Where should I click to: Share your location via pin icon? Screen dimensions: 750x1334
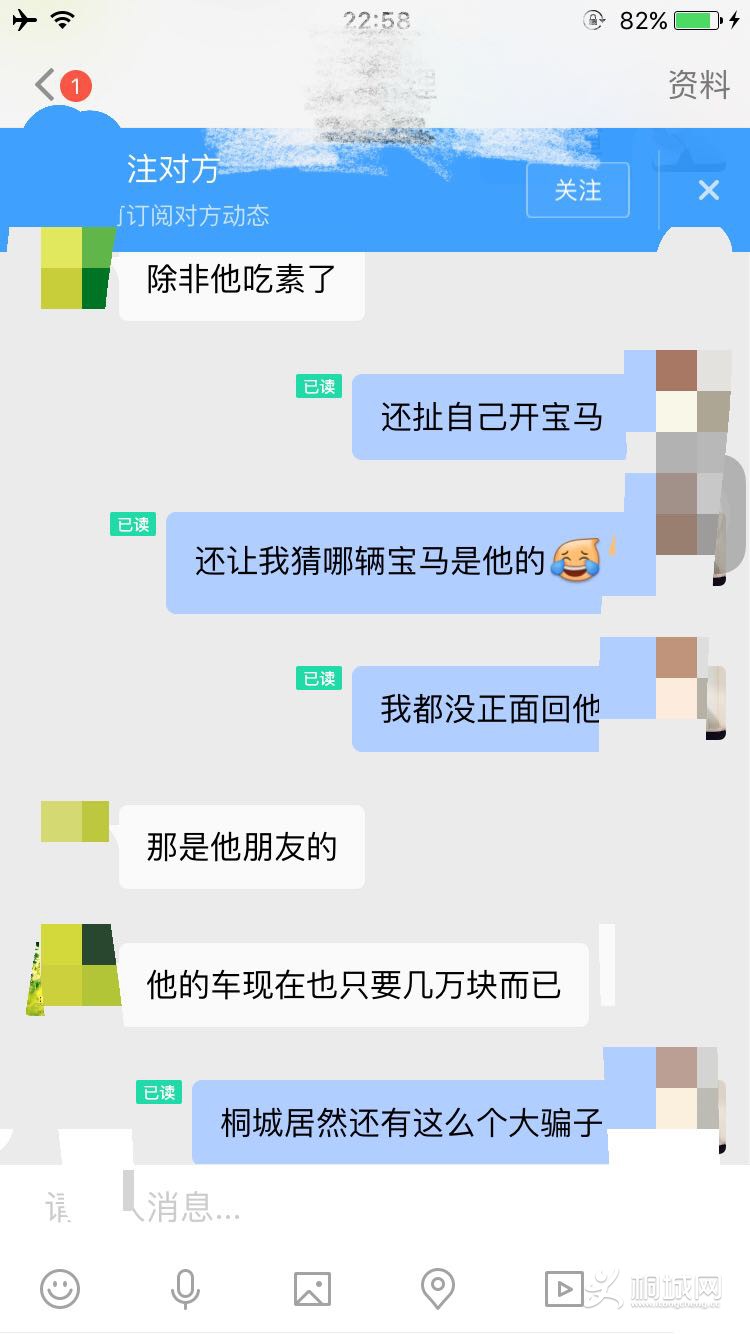[x=438, y=1289]
